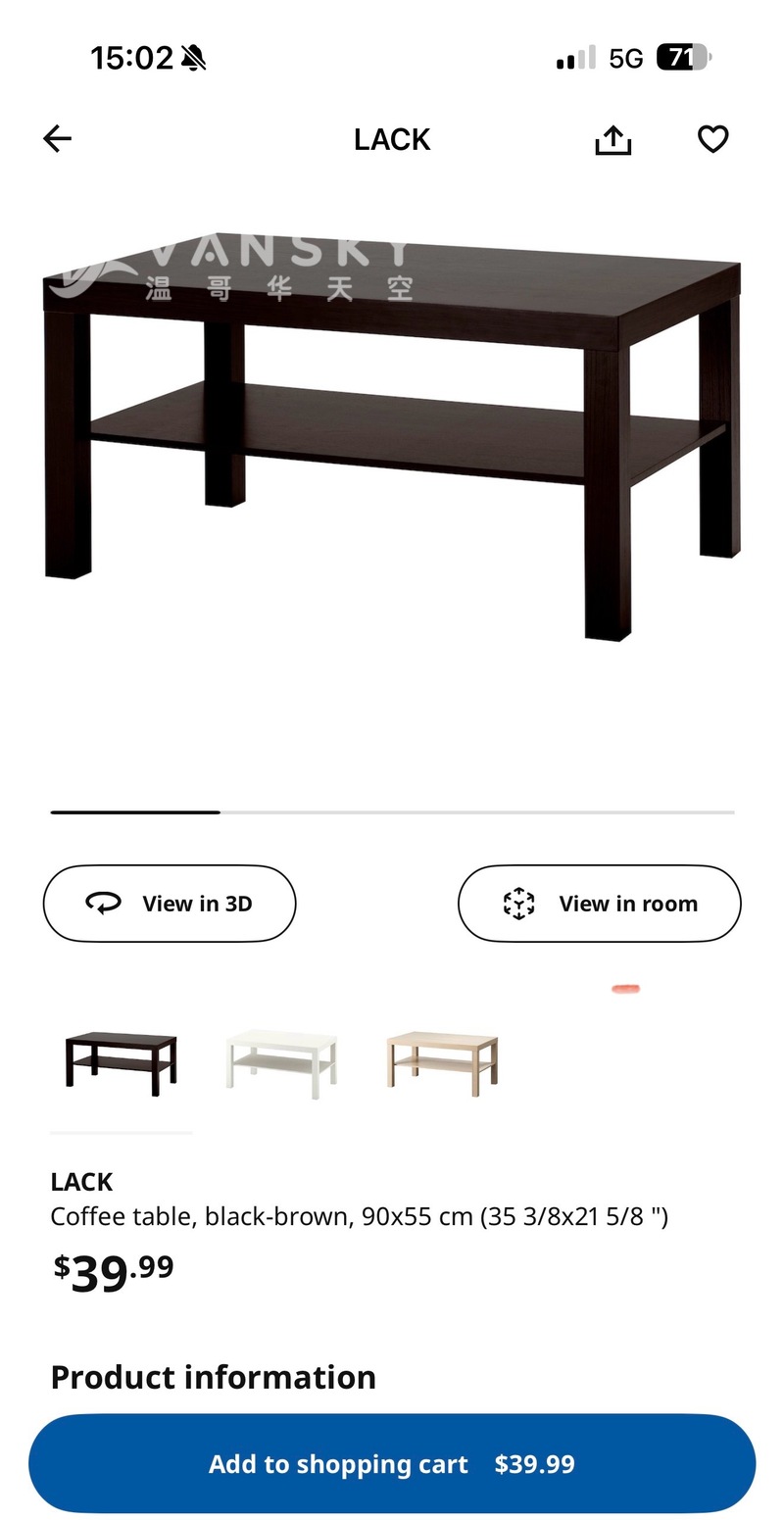
Task: Add to shopping cart for $39.99
Action: click(x=392, y=1464)
